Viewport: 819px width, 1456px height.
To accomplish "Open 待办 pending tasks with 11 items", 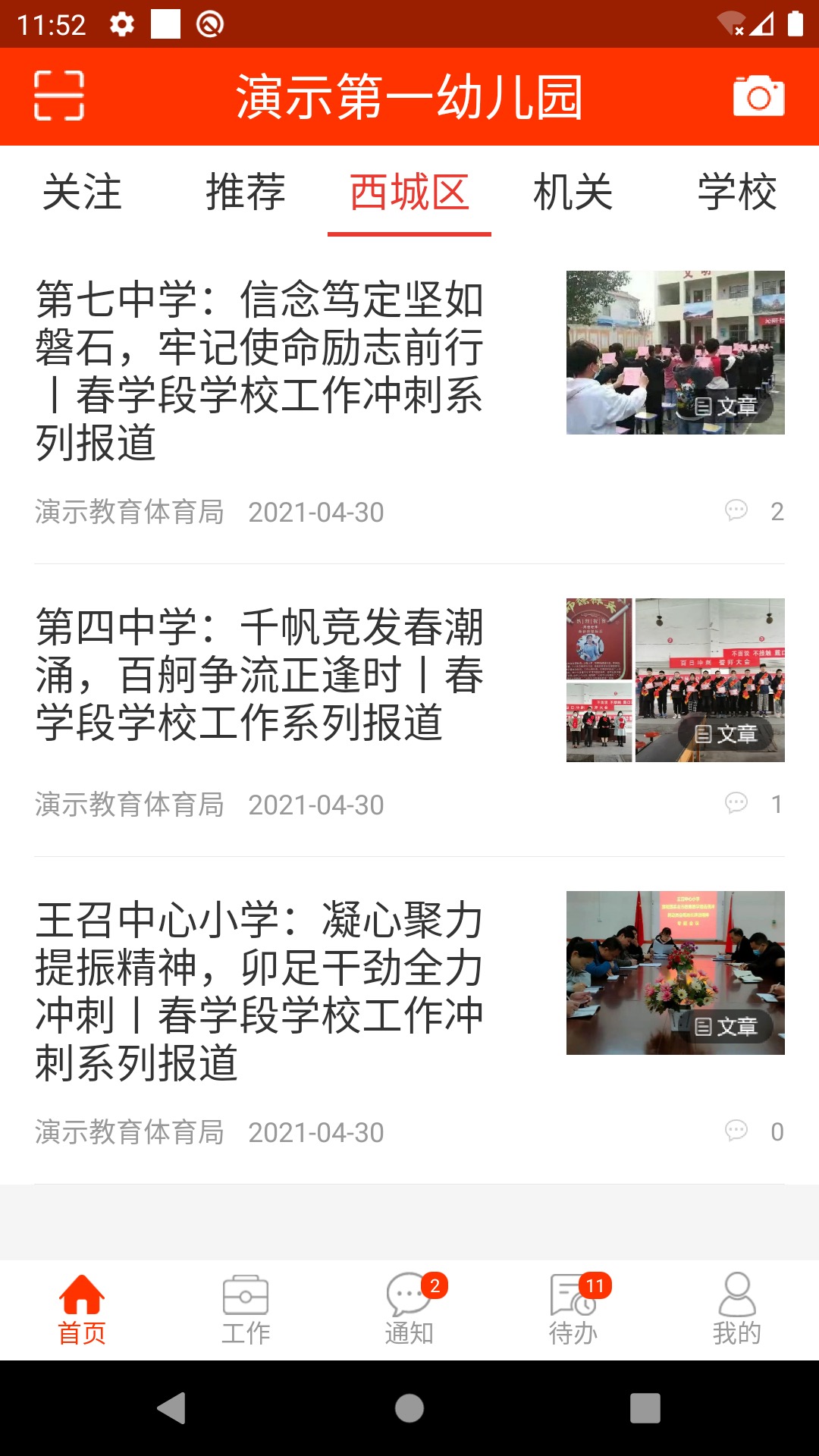I will point(573,1304).
